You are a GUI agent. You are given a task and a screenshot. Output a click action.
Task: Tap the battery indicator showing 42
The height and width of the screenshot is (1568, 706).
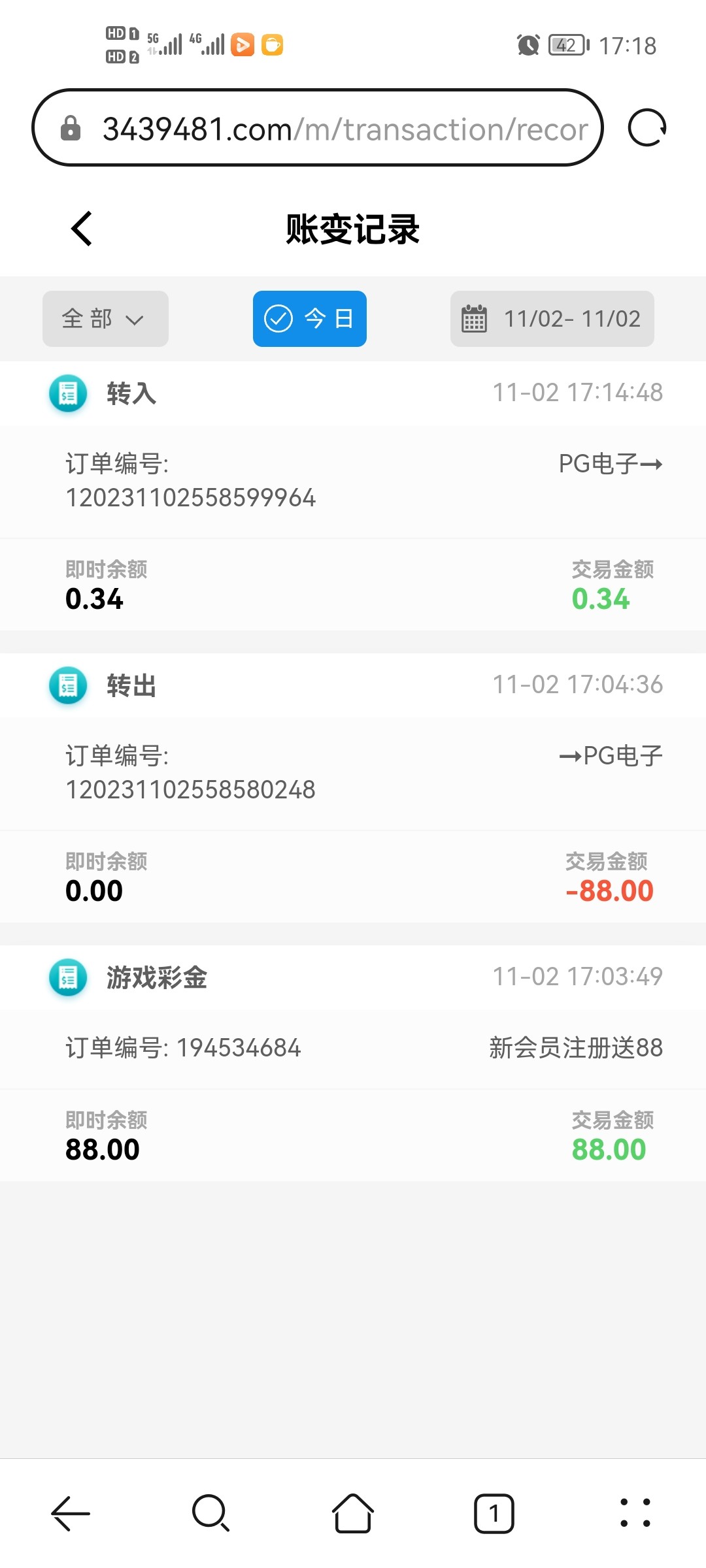(566, 45)
